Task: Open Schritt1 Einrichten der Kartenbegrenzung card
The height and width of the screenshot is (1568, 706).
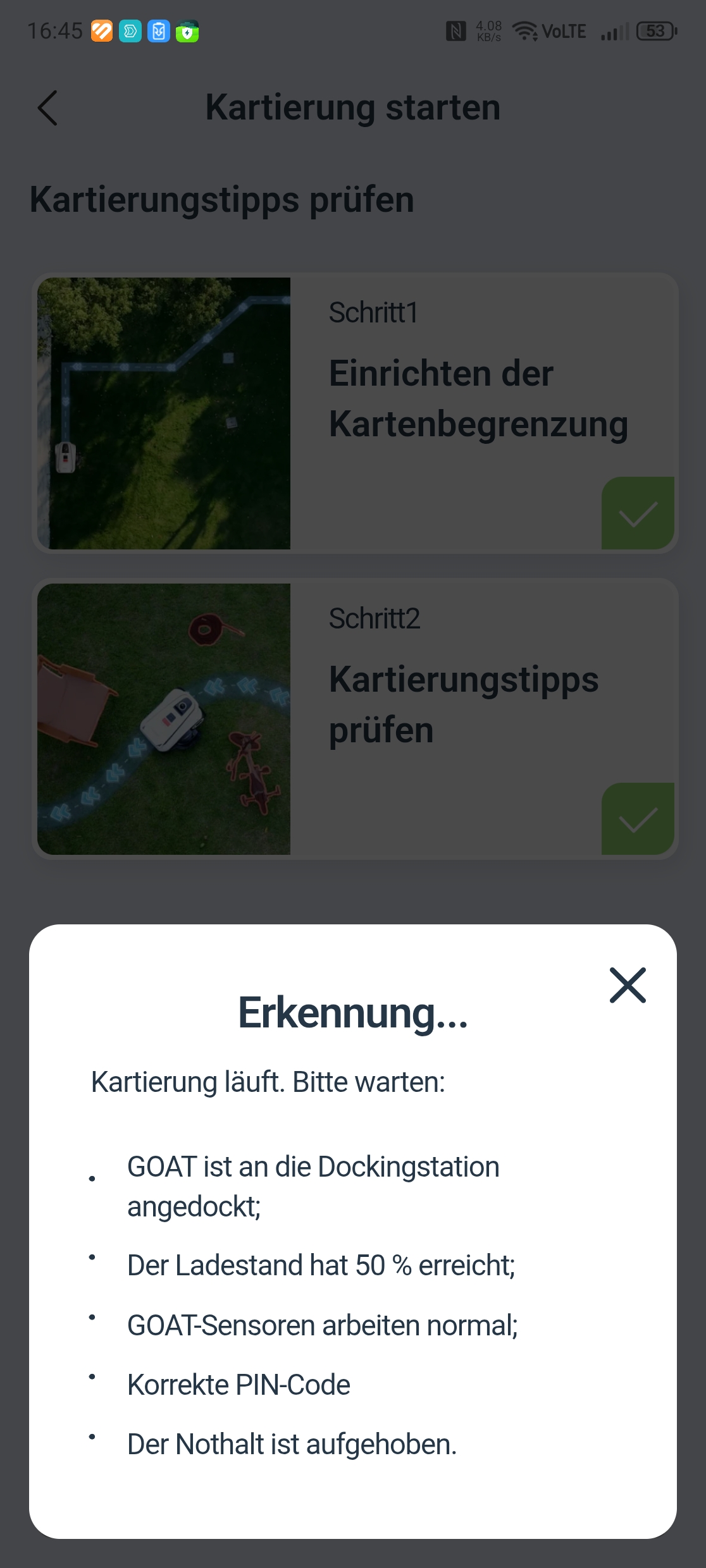Action: [354, 413]
